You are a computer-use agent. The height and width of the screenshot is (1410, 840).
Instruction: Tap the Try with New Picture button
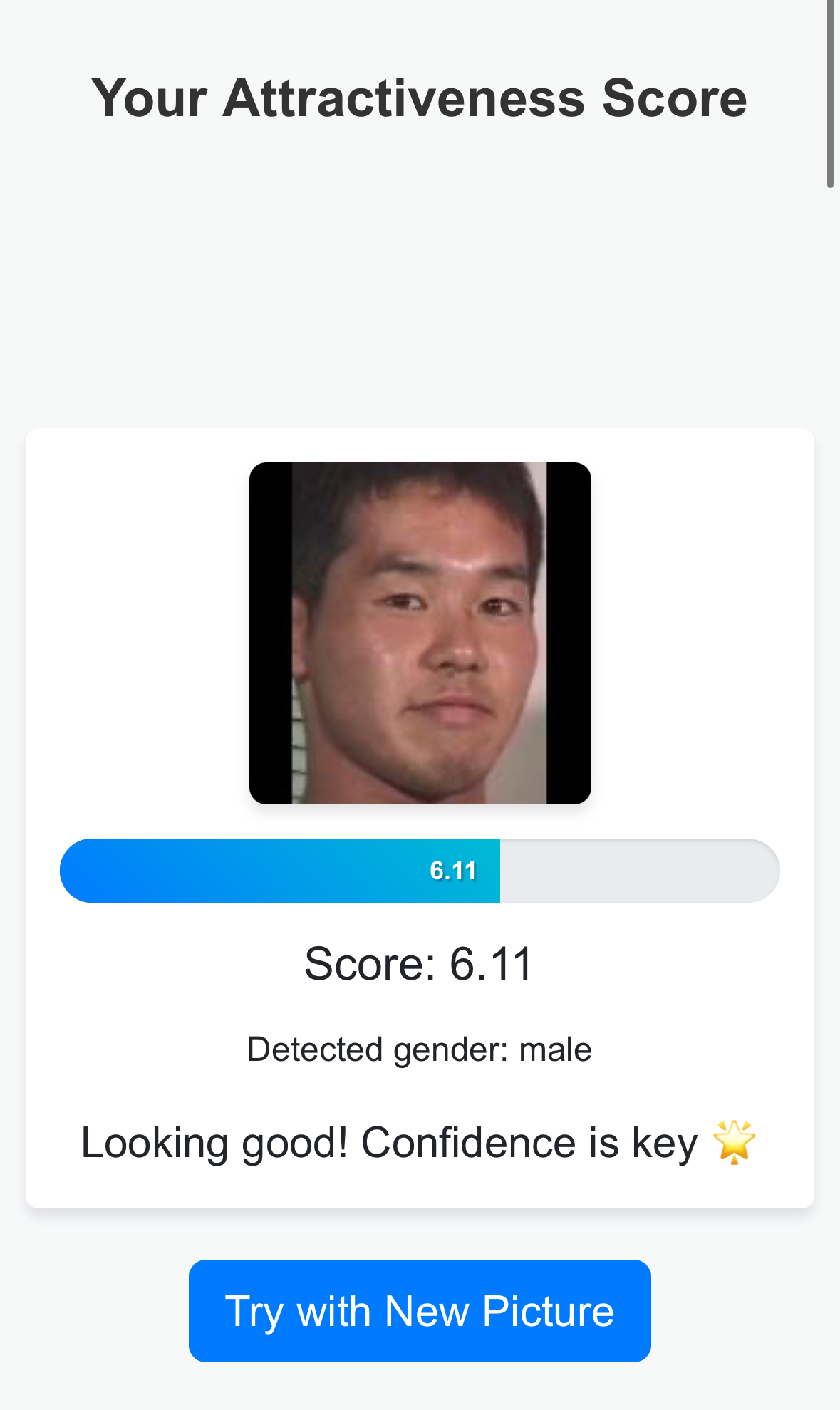tap(420, 1310)
